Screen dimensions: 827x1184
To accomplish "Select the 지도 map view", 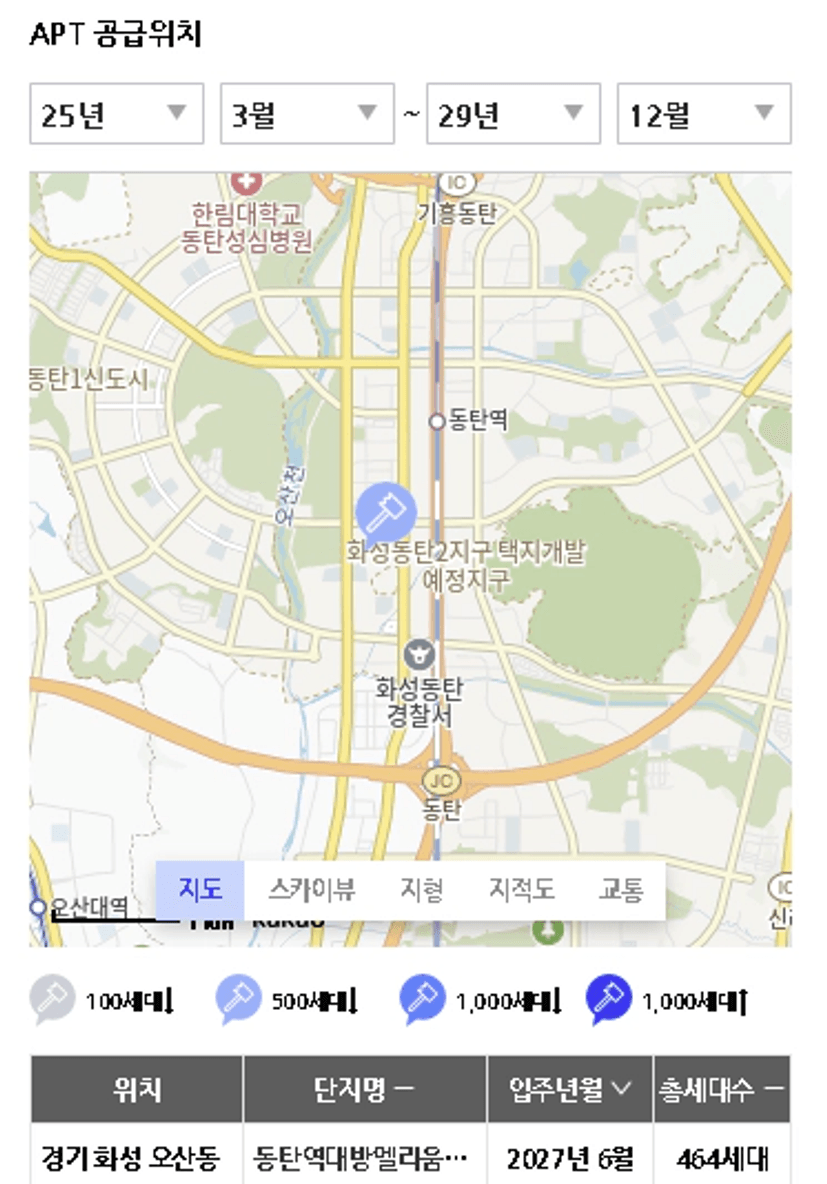I will pos(199,889).
